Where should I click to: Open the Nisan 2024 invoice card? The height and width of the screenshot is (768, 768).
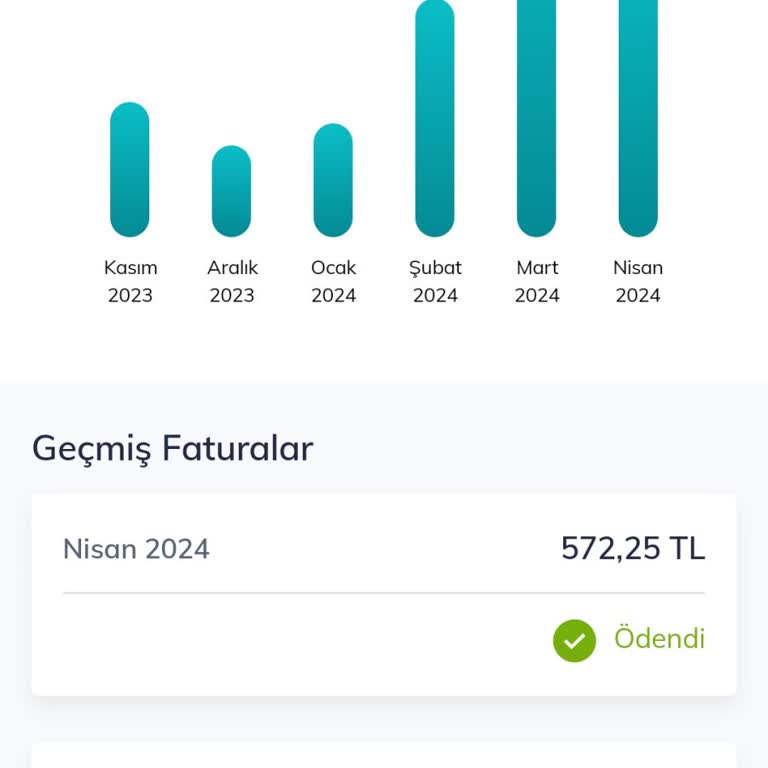(383, 594)
